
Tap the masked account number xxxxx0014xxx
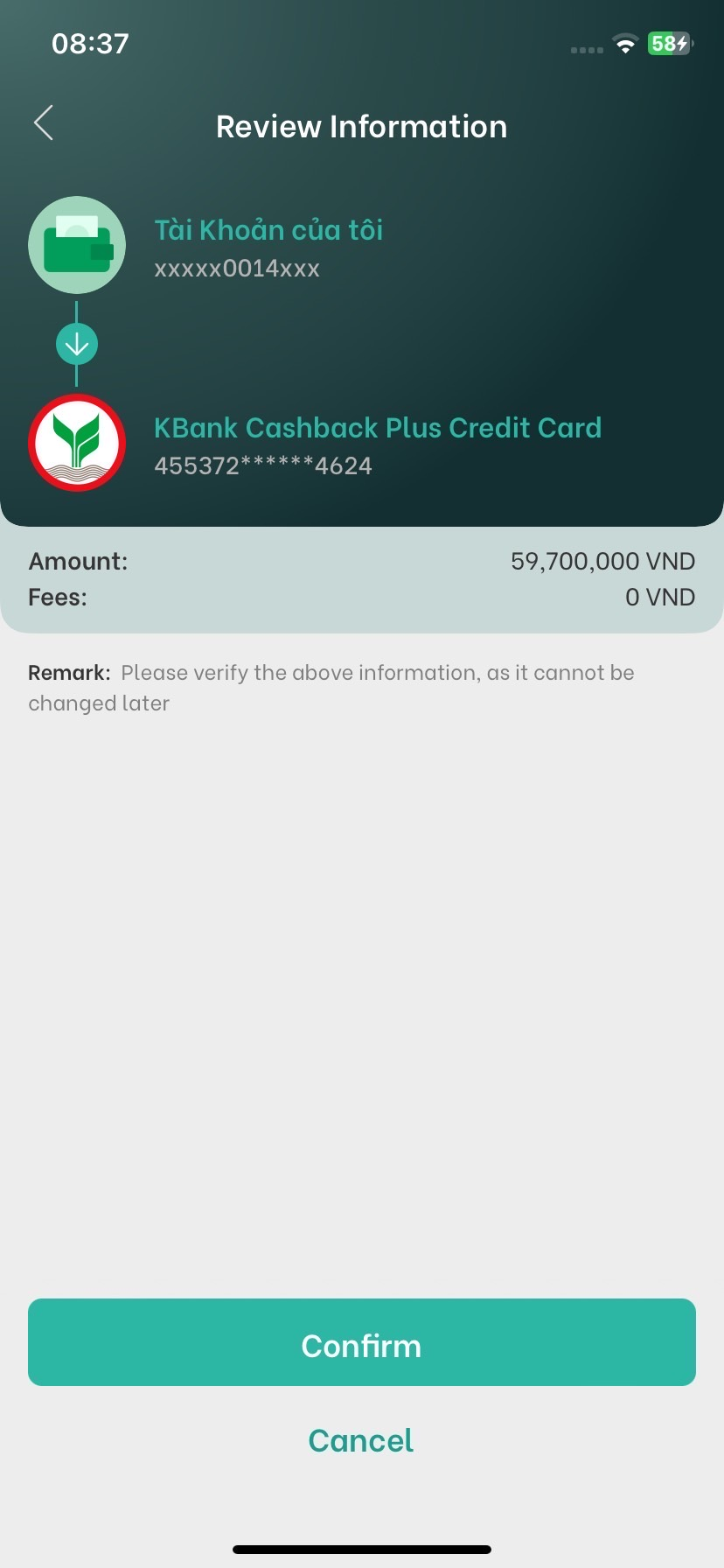[236, 268]
